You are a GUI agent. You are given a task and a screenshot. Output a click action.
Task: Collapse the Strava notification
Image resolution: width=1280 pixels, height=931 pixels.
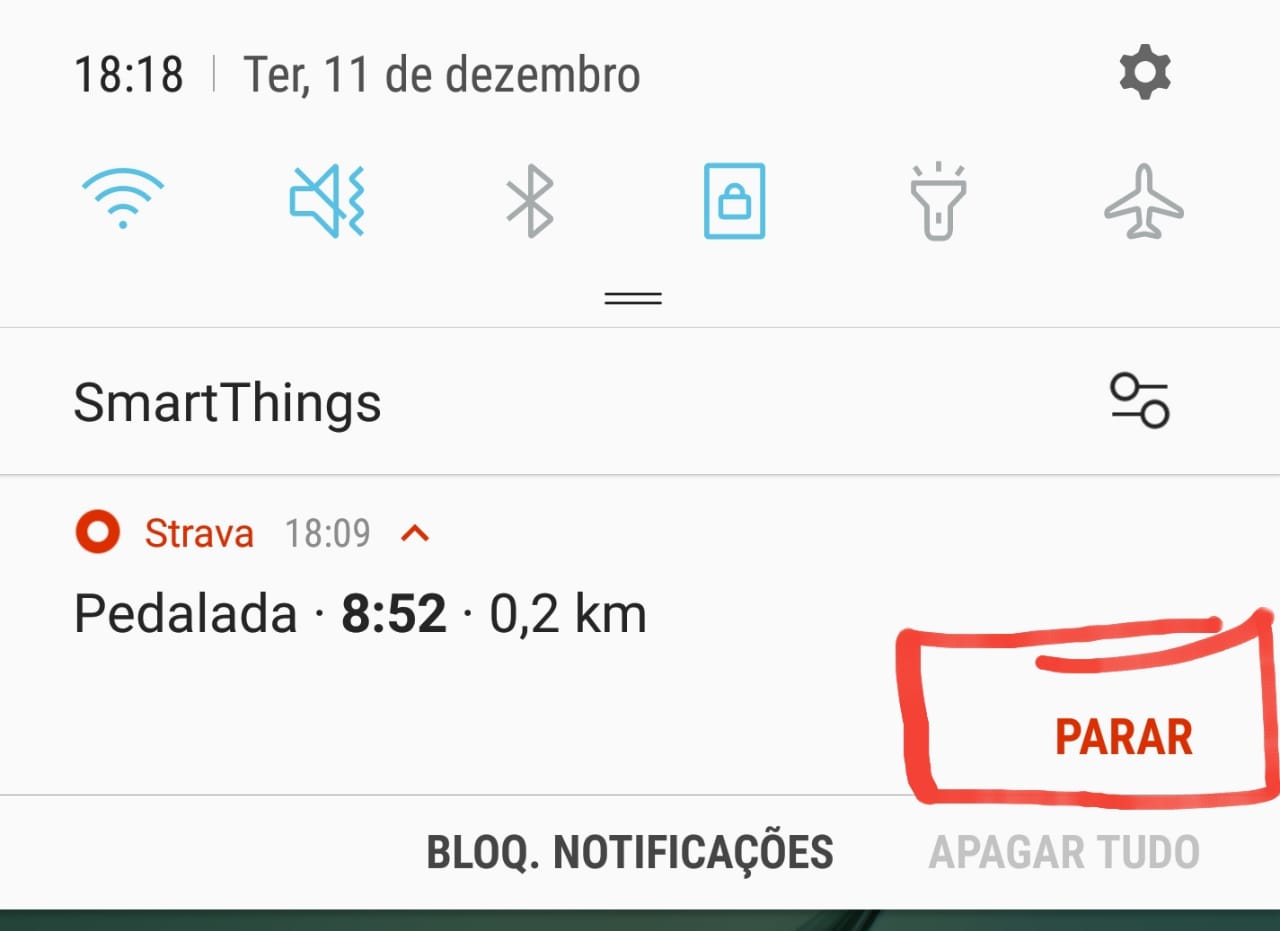click(x=415, y=534)
